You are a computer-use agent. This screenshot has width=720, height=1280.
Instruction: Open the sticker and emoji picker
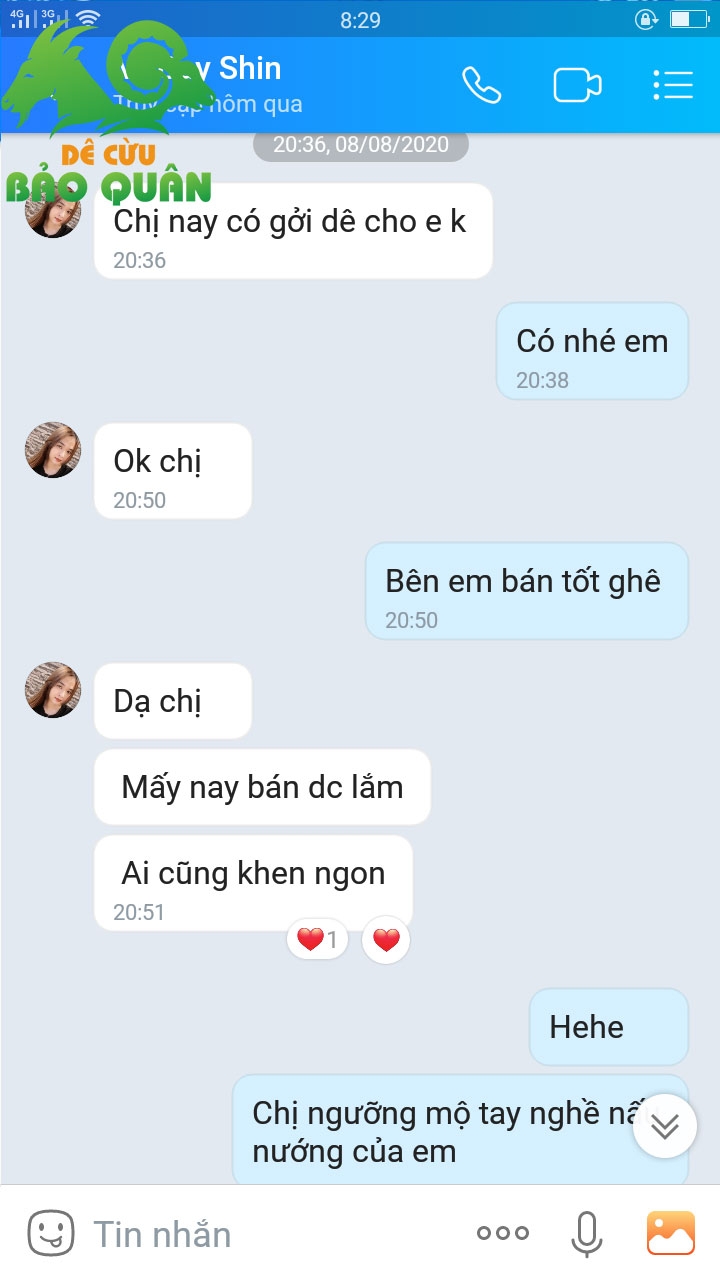[x=50, y=1233]
